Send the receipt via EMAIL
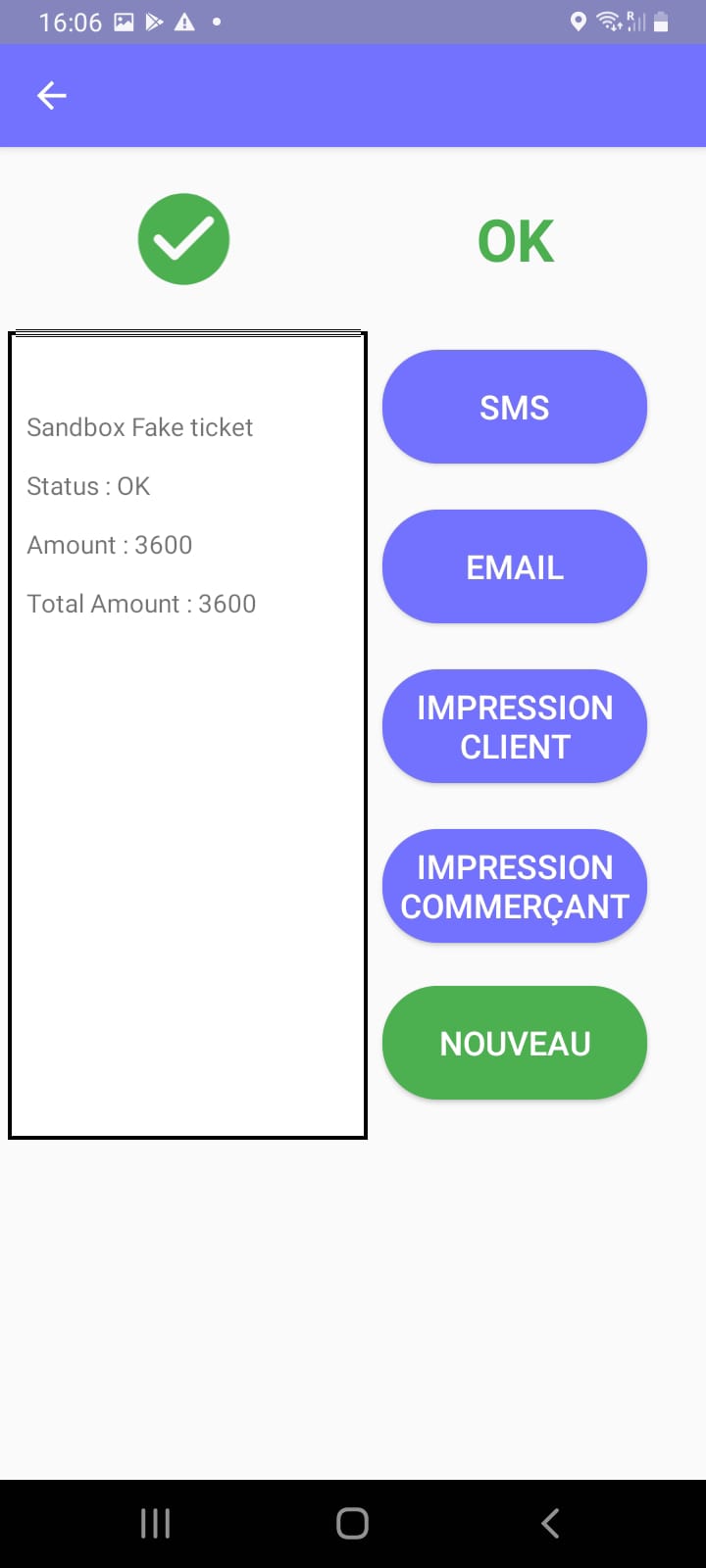706x1568 pixels. tap(514, 566)
